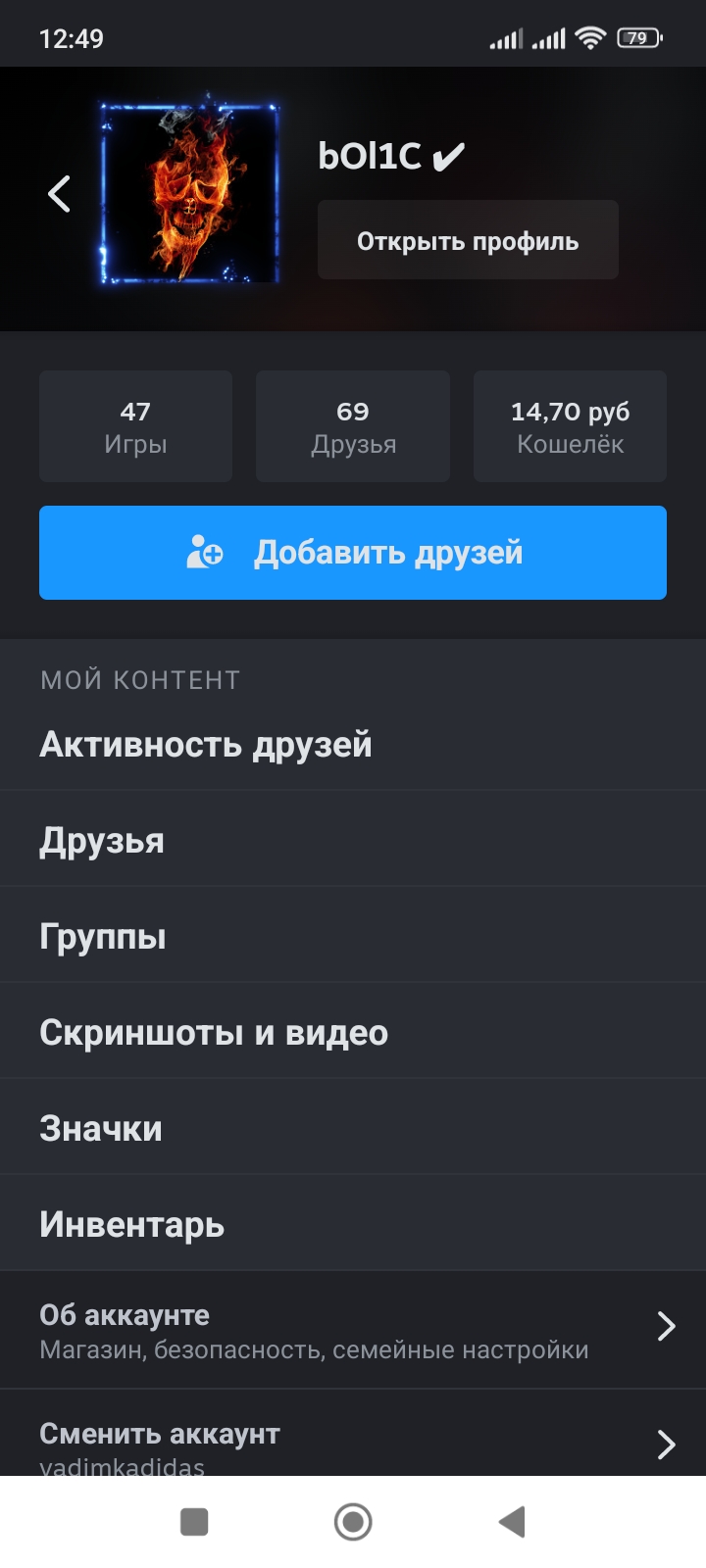Go to Группы
The height and width of the screenshot is (1568, 706).
[353, 936]
